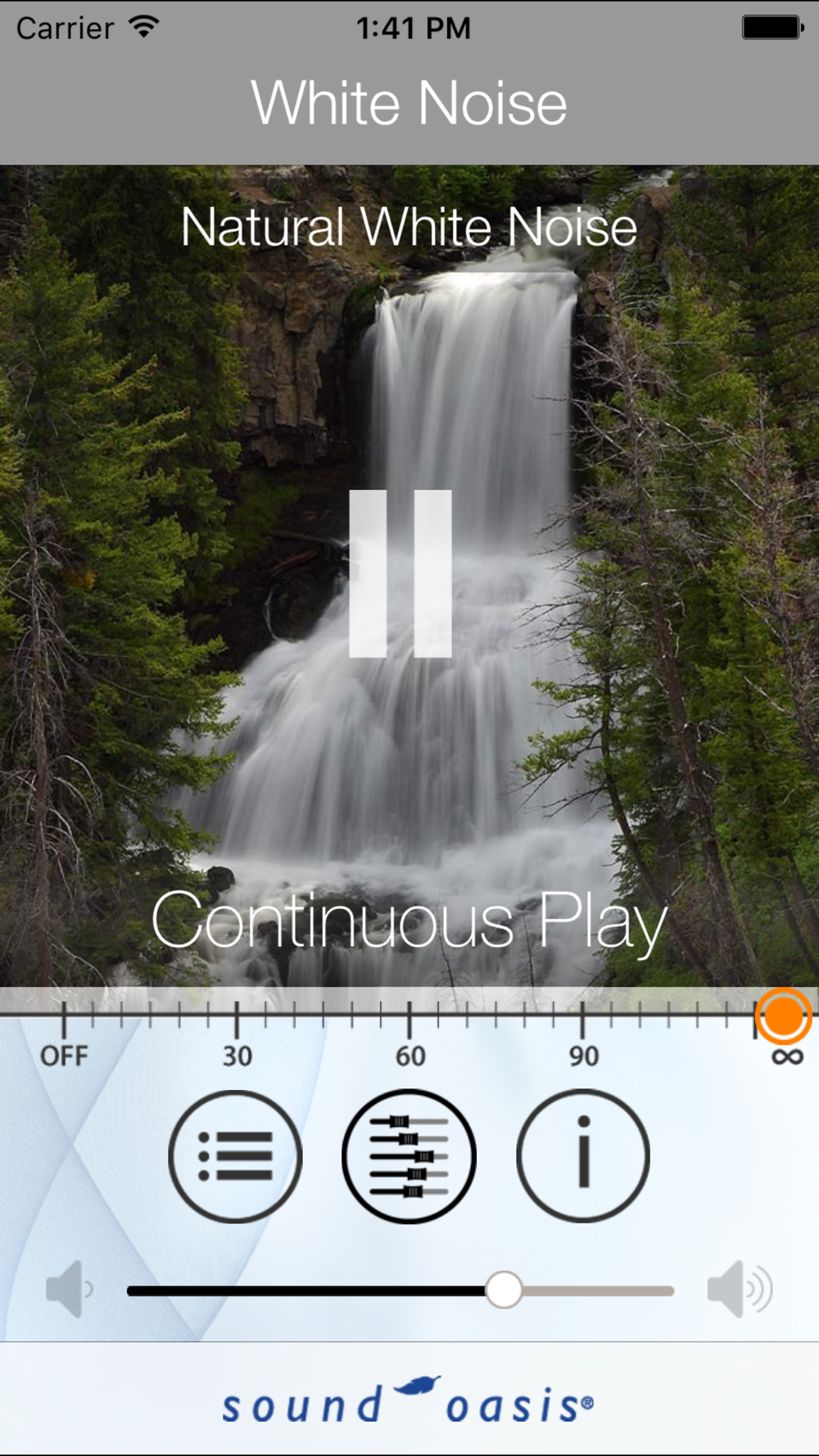Image resolution: width=819 pixels, height=1456 pixels.
Task: Open the info screen
Action: (x=583, y=1156)
